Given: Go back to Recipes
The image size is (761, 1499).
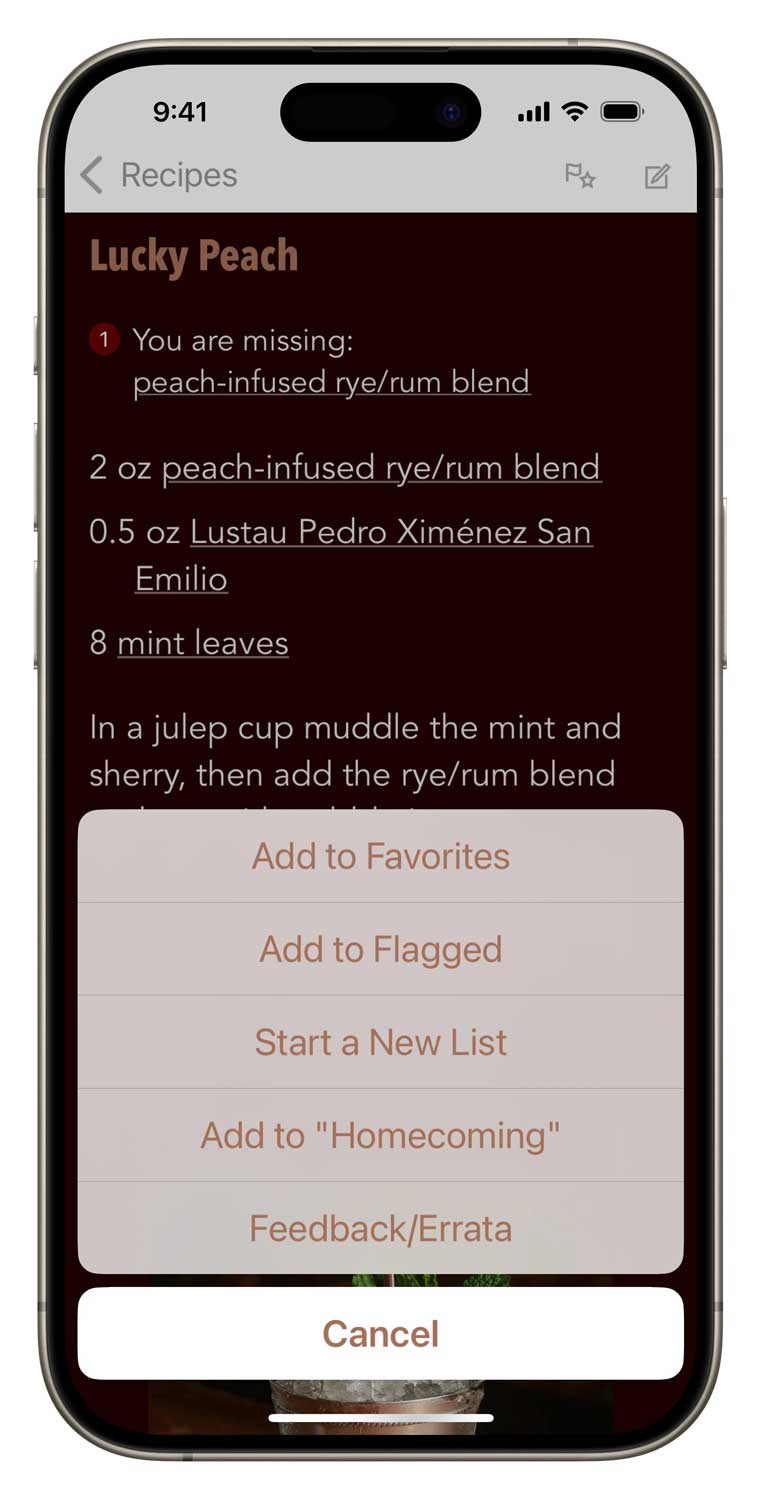Looking at the screenshot, I should (158, 176).
